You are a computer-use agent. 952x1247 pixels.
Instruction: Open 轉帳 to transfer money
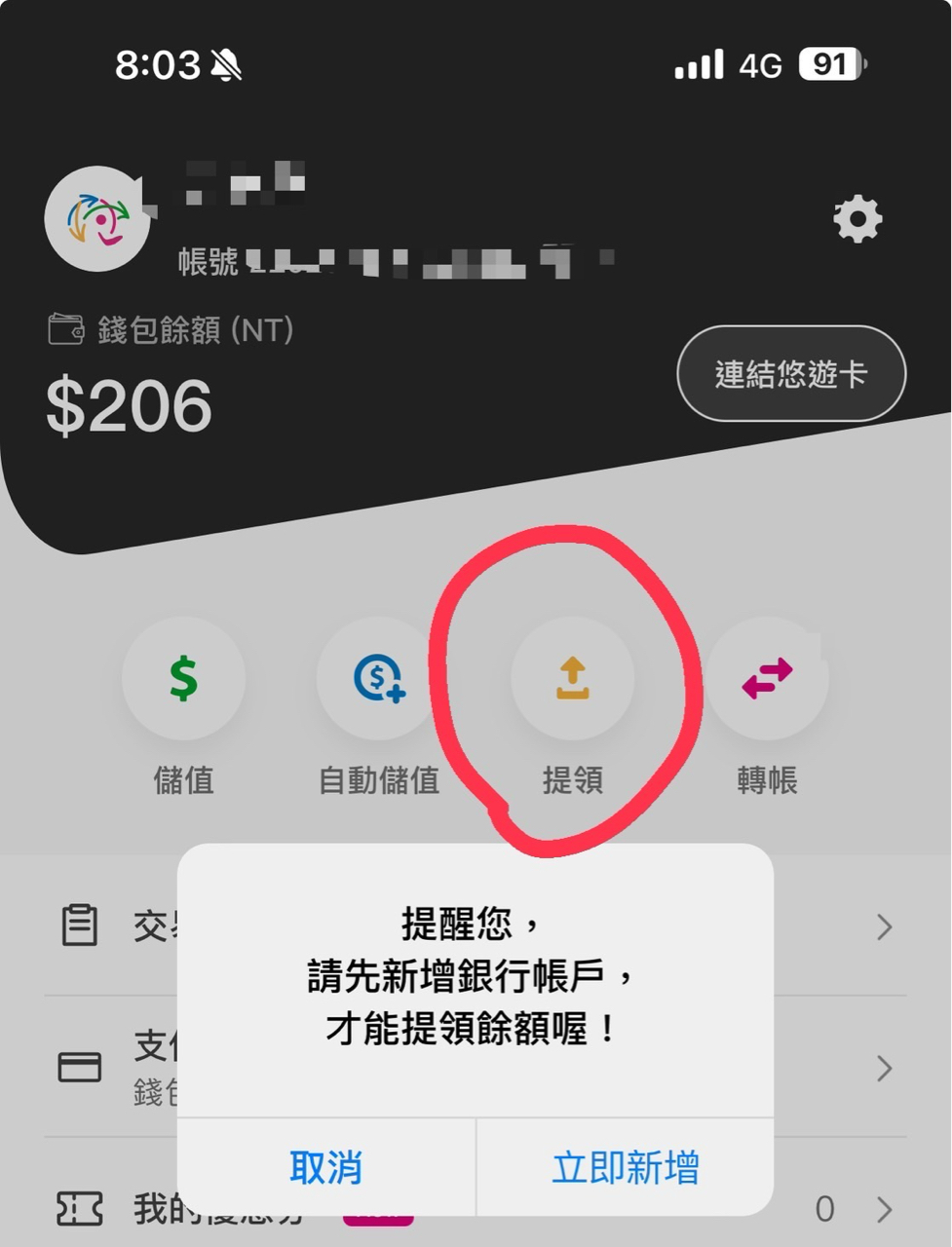tap(768, 679)
